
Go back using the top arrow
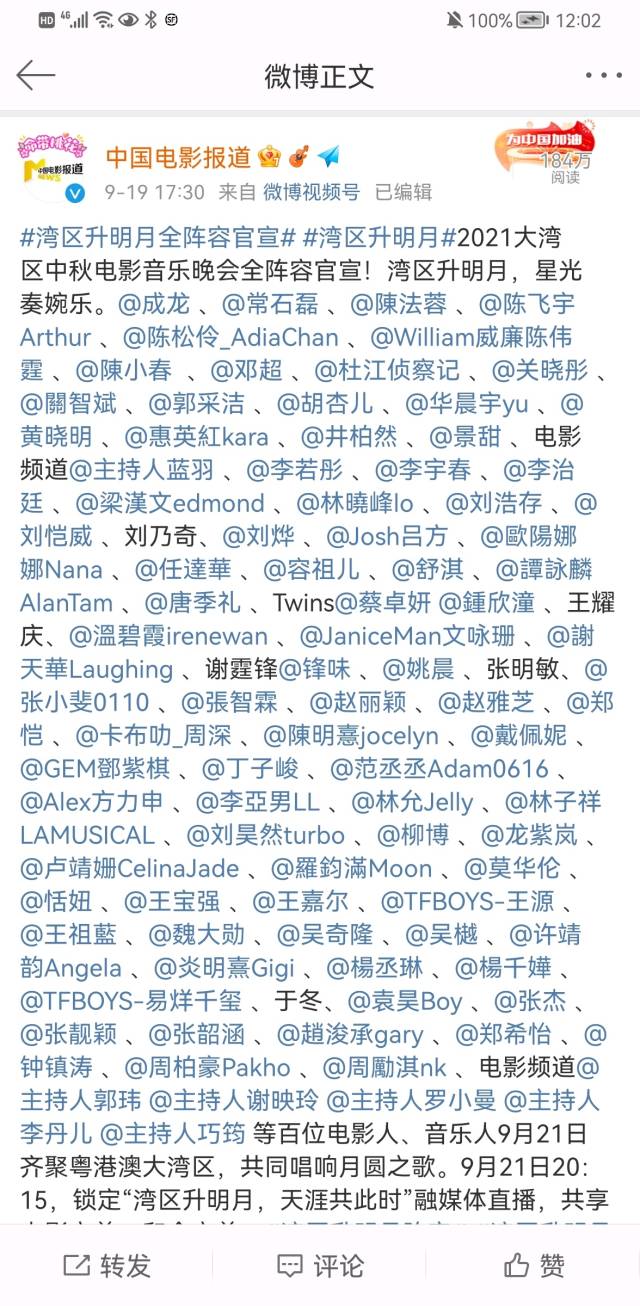pos(36,75)
